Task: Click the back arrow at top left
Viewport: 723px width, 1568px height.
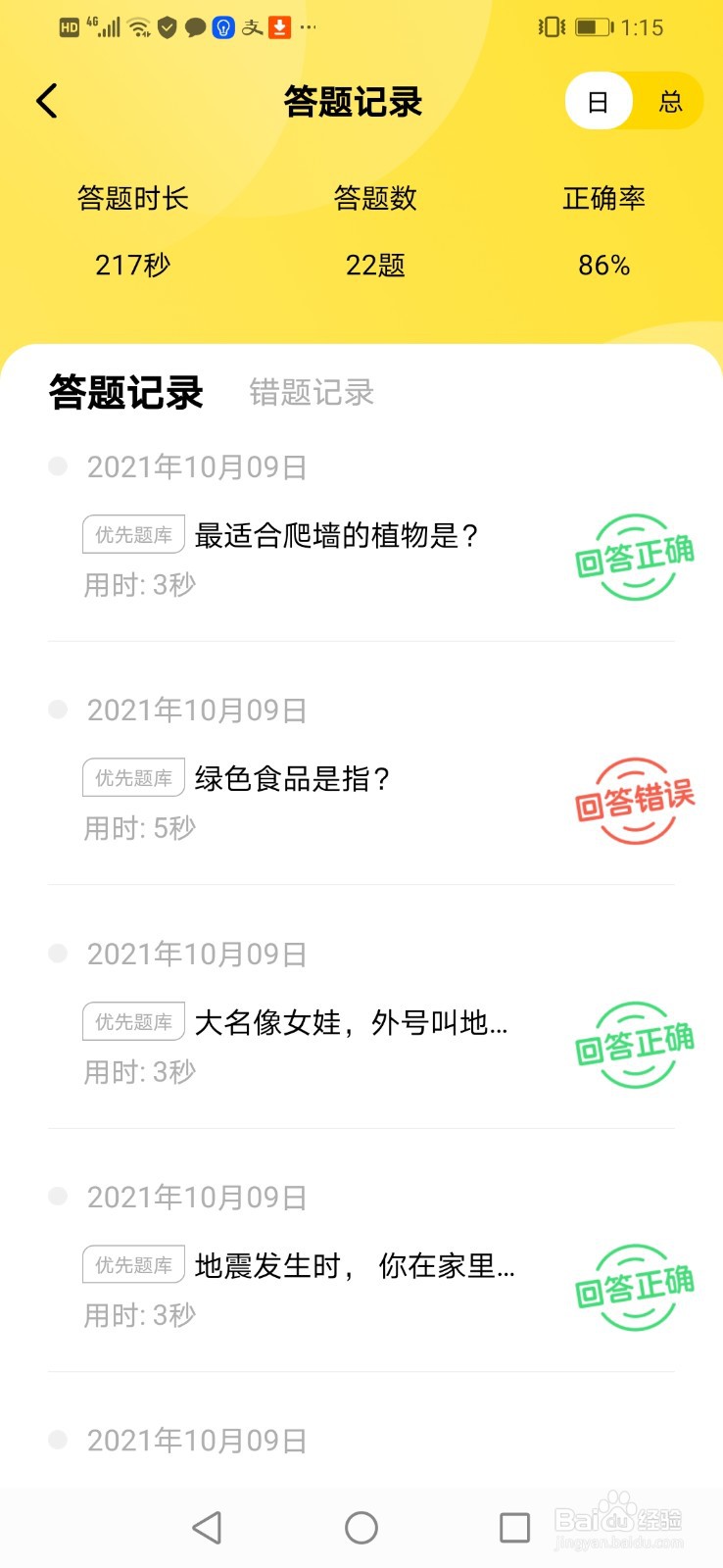Action: coord(46,101)
